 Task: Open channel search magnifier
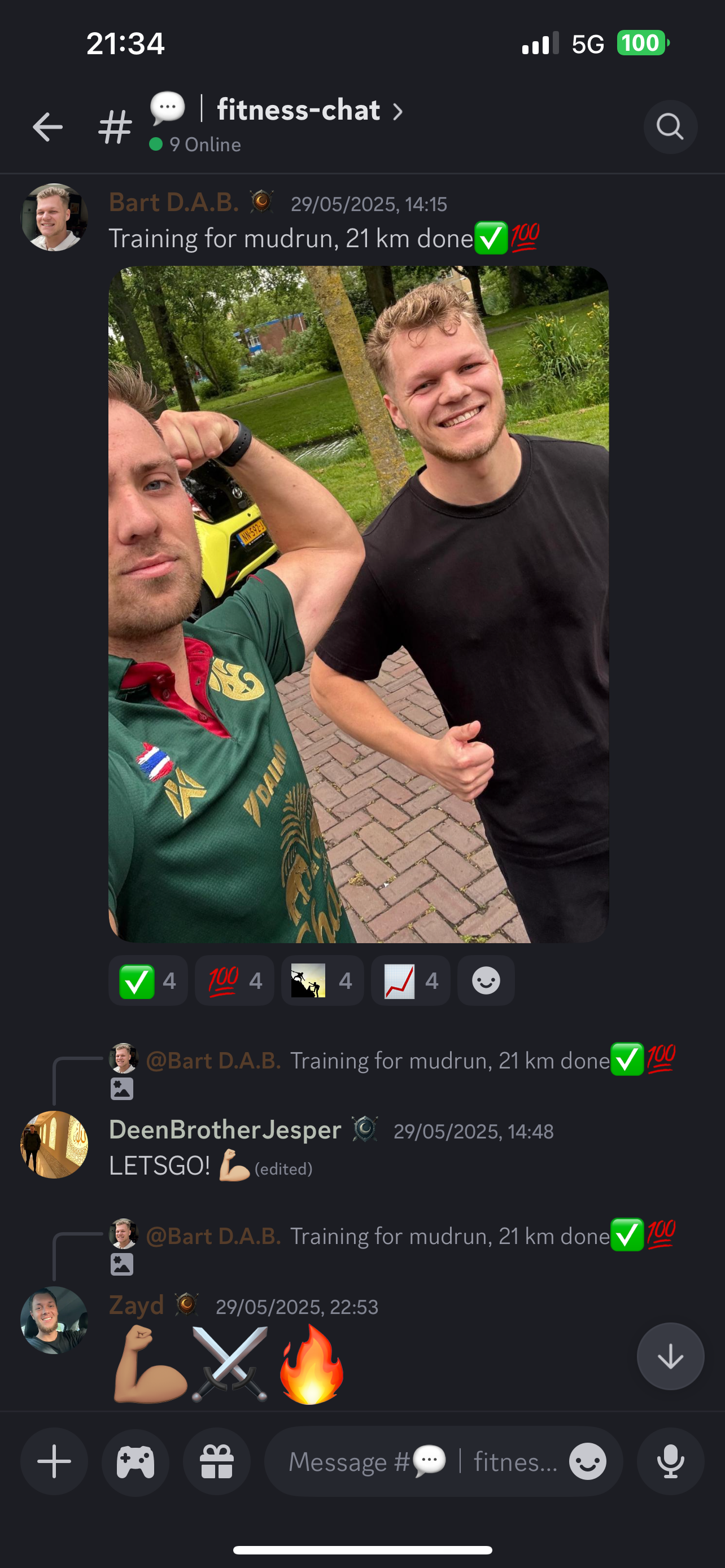pos(670,126)
